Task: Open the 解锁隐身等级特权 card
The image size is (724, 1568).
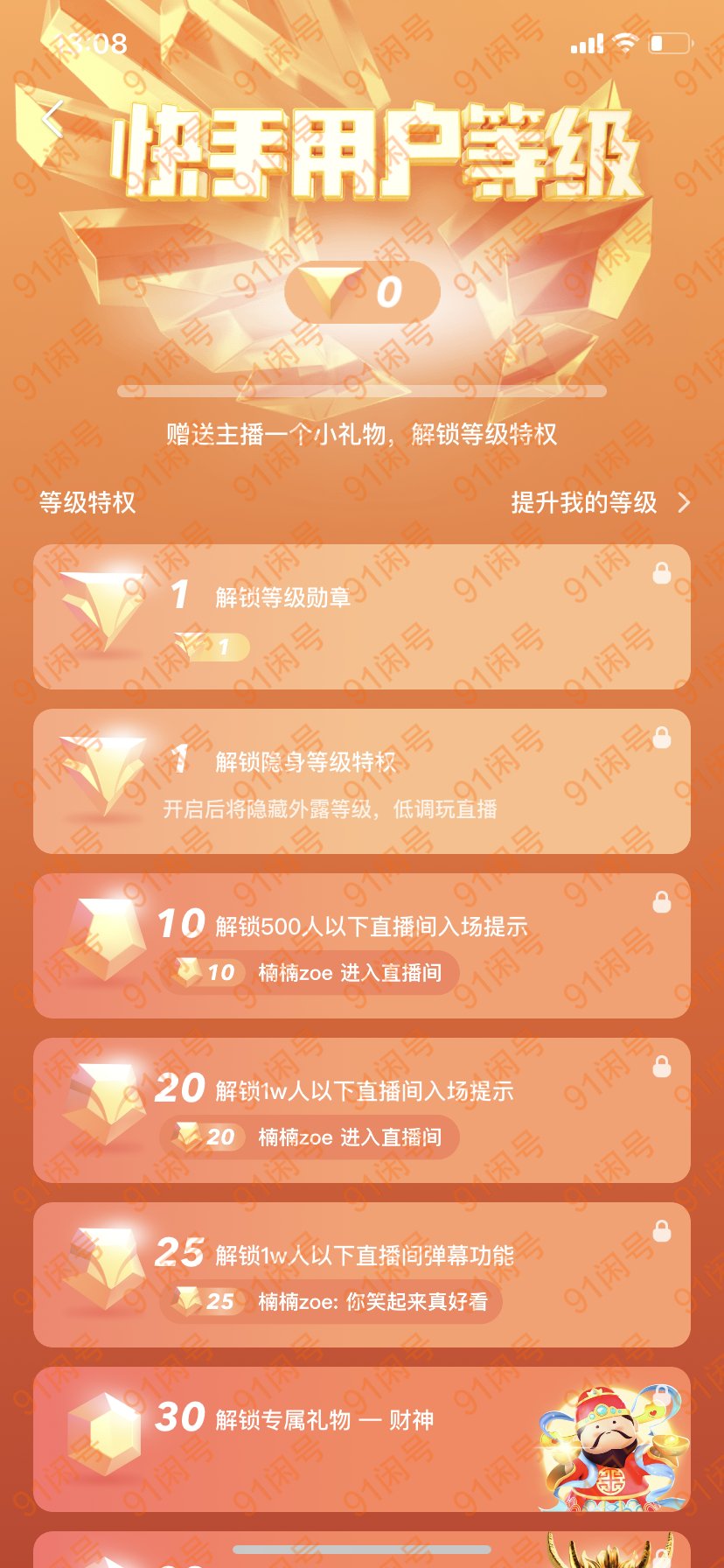Action: point(361,781)
